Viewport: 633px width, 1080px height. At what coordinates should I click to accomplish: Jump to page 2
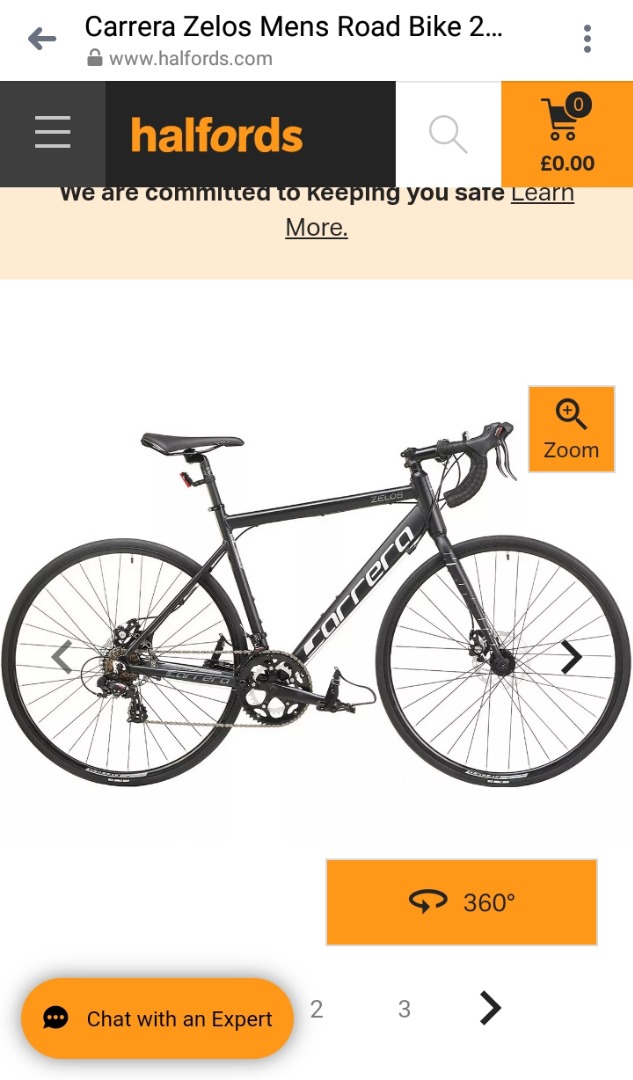click(x=316, y=1009)
